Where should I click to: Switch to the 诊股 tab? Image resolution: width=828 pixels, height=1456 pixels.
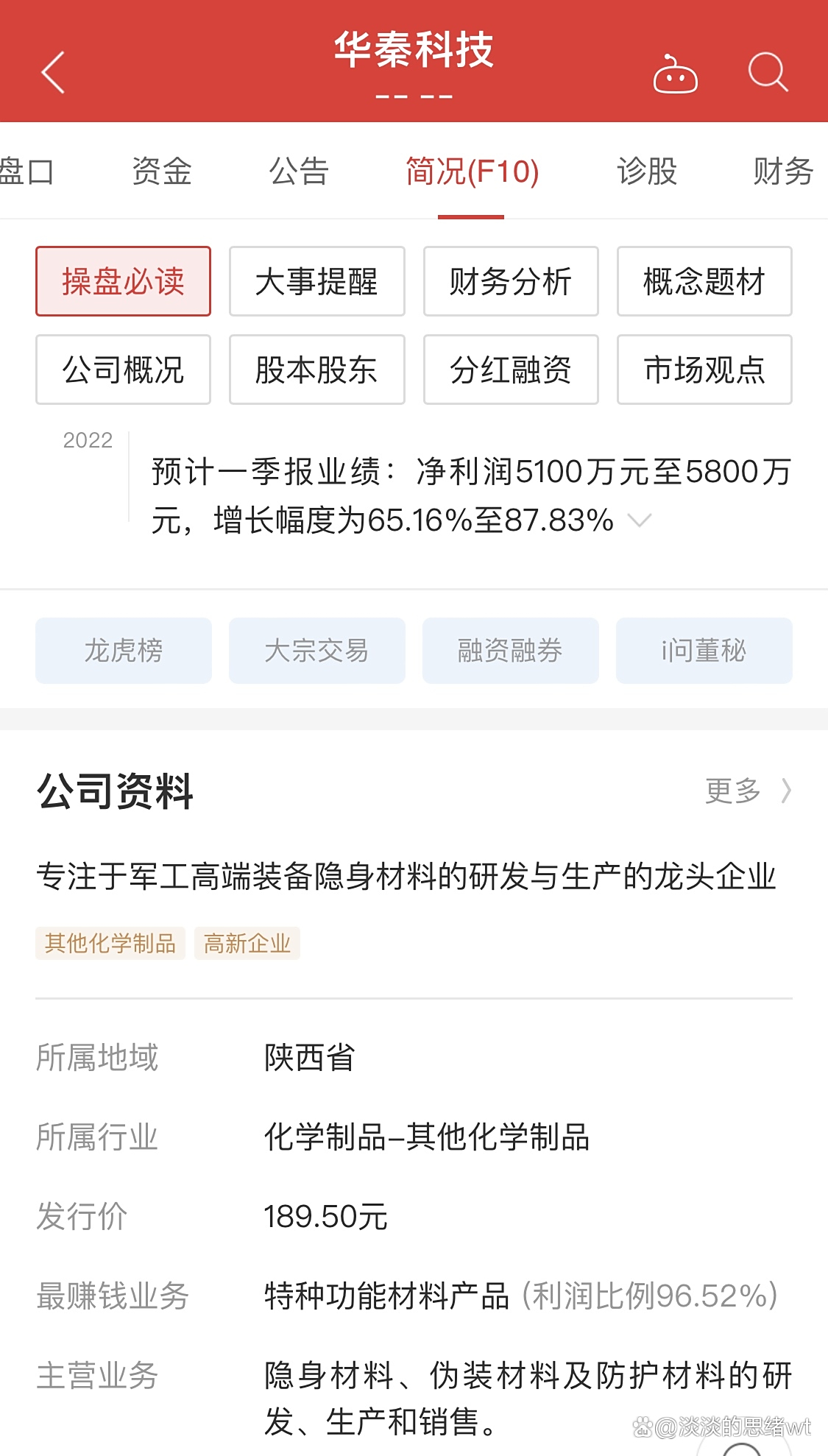(x=646, y=170)
